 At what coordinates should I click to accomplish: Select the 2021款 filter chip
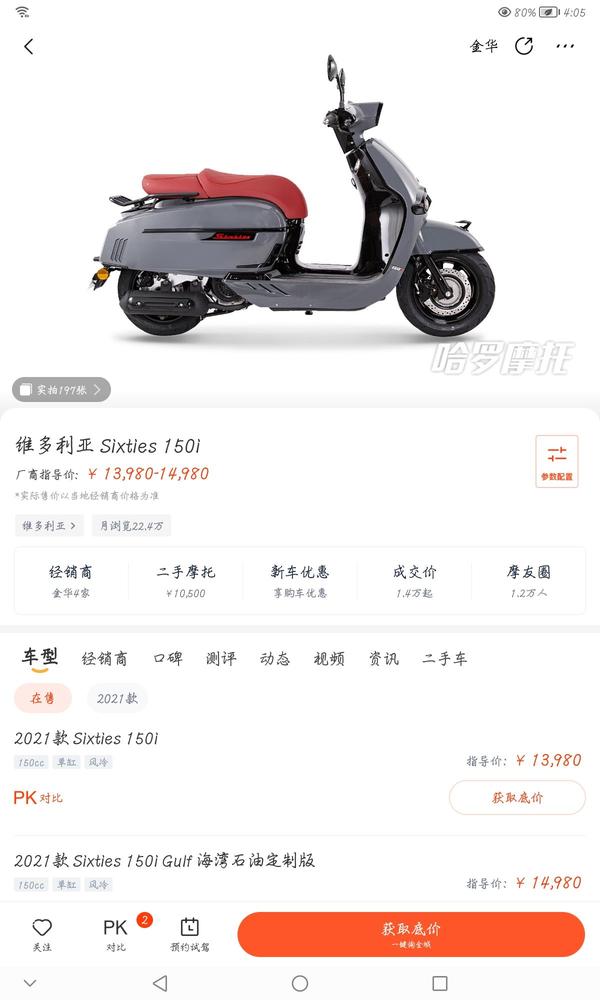117,698
